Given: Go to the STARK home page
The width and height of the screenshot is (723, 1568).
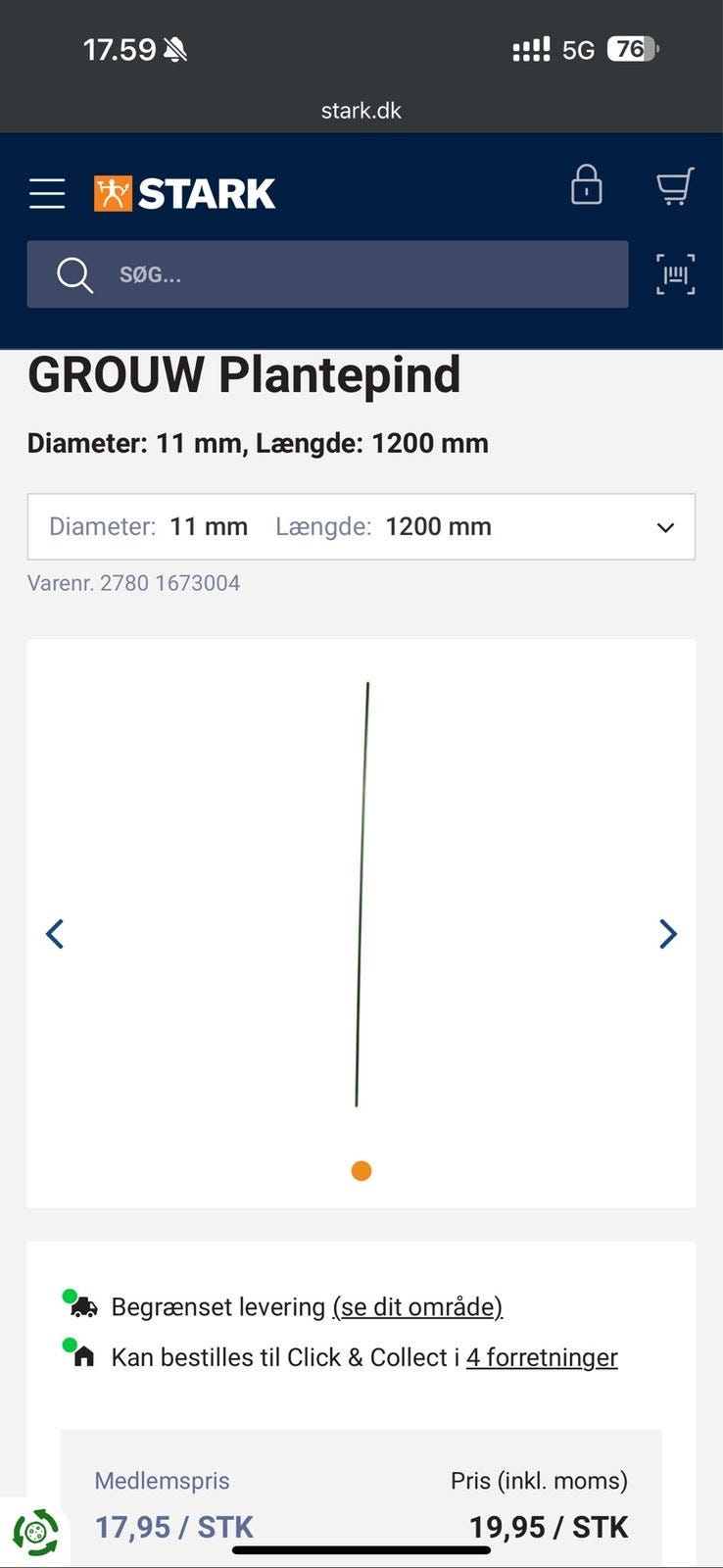Looking at the screenshot, I should tap(185, 193).
